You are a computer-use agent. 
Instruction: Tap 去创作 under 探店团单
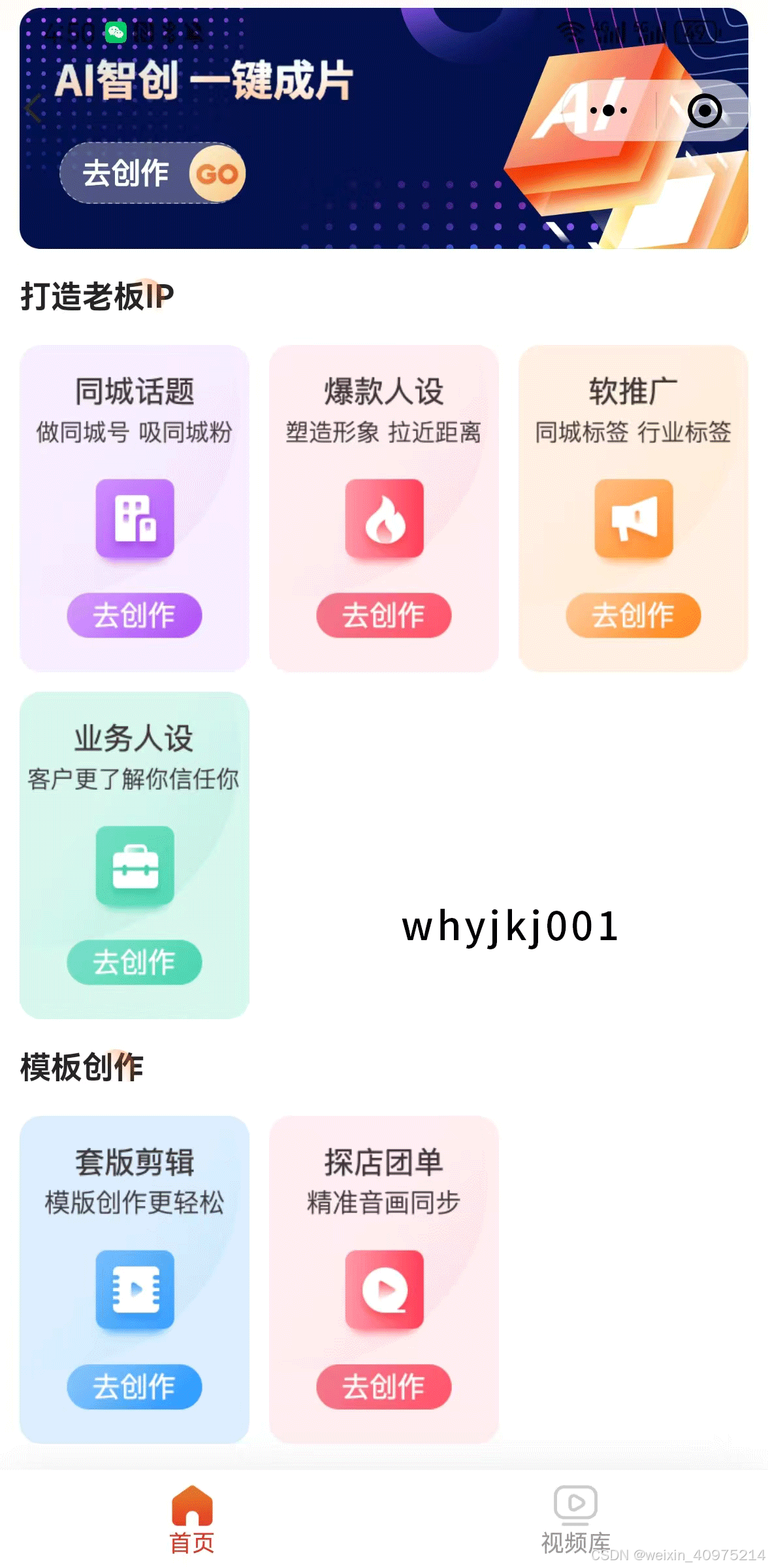click(x=384, y=1386)
